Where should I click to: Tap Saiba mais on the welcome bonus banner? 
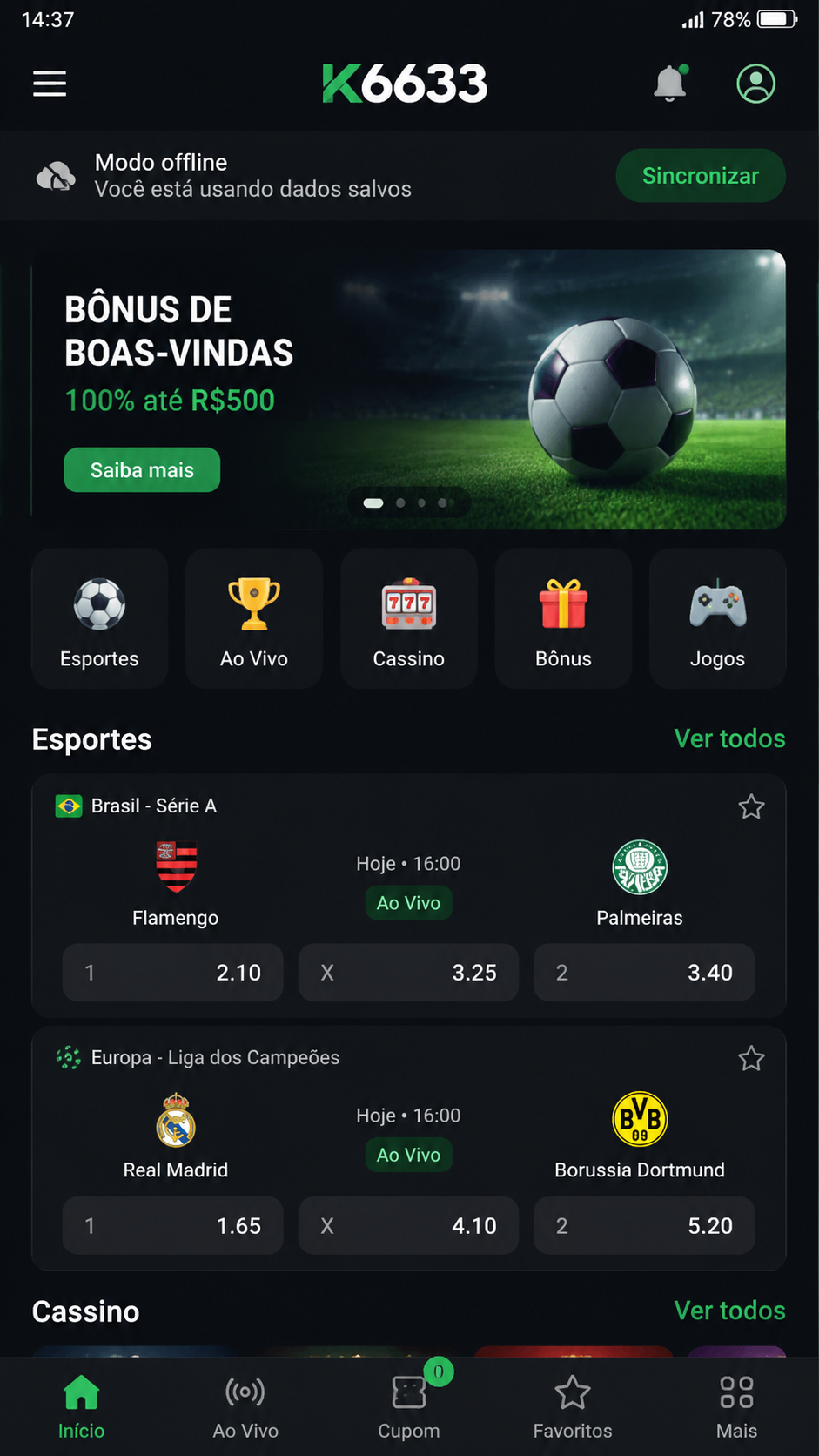142,470
